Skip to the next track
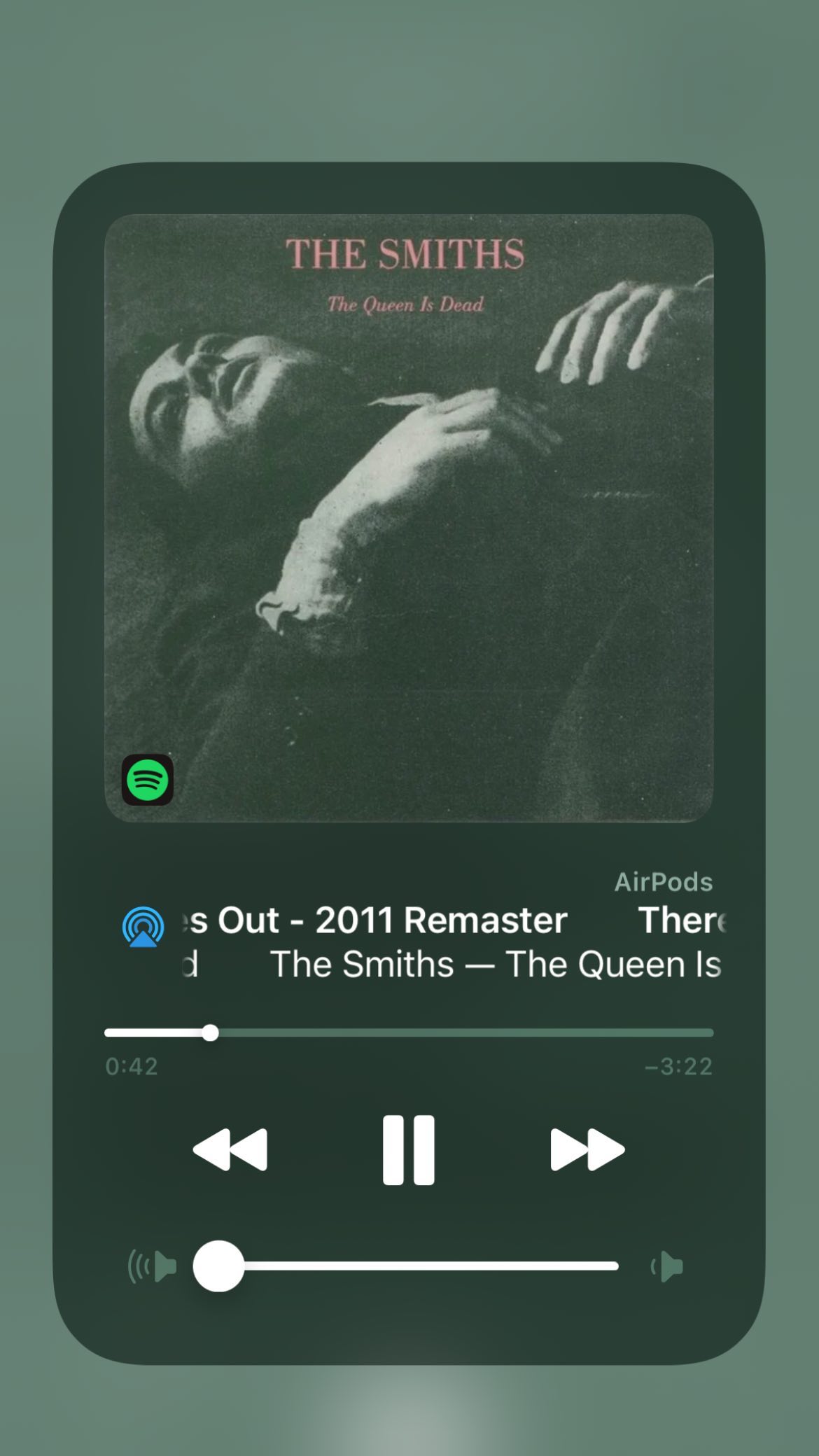The width and height of the screenshot is (819, 1456). point(587,1149)
